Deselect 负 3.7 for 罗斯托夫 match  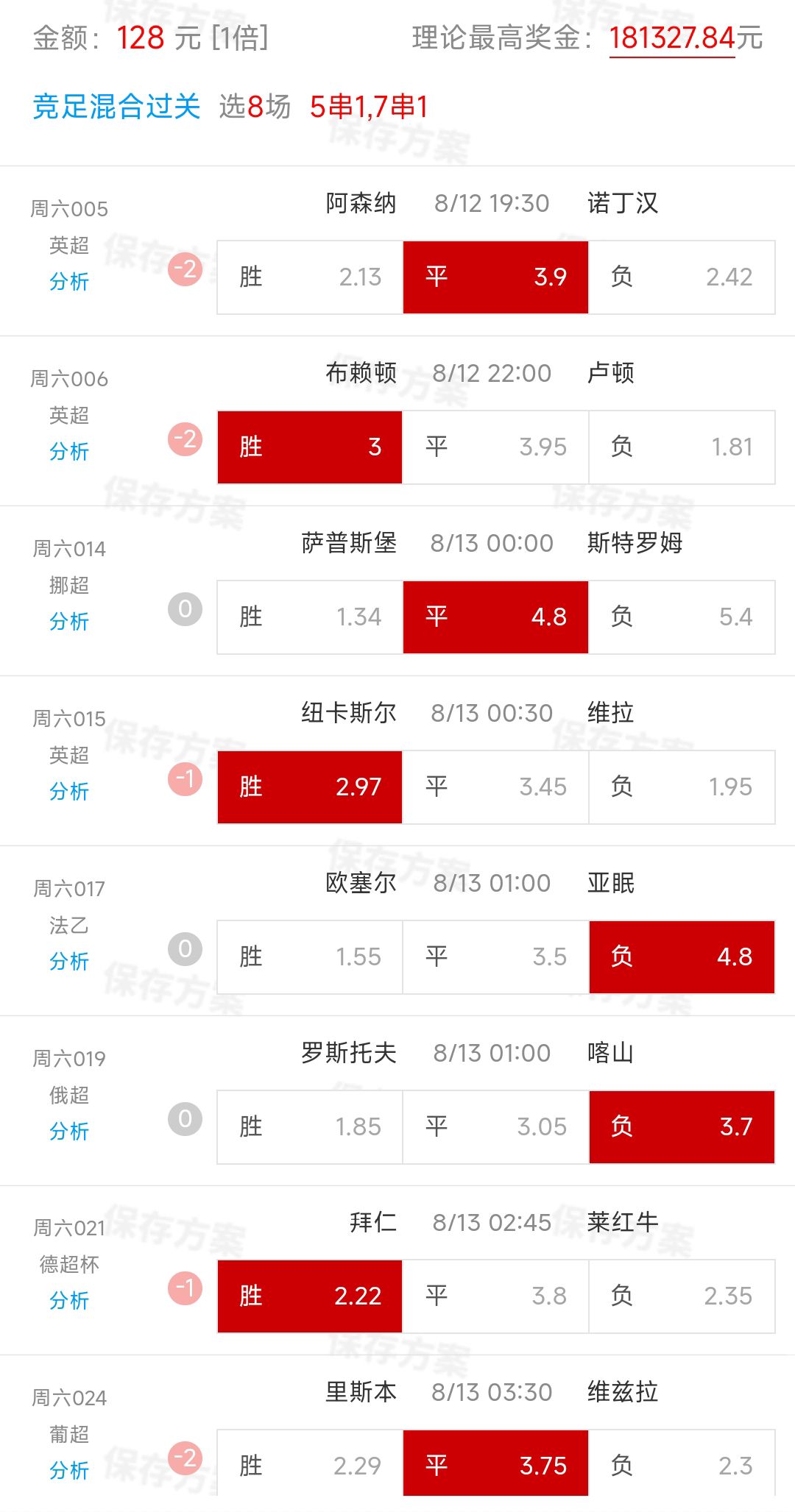682,1127
